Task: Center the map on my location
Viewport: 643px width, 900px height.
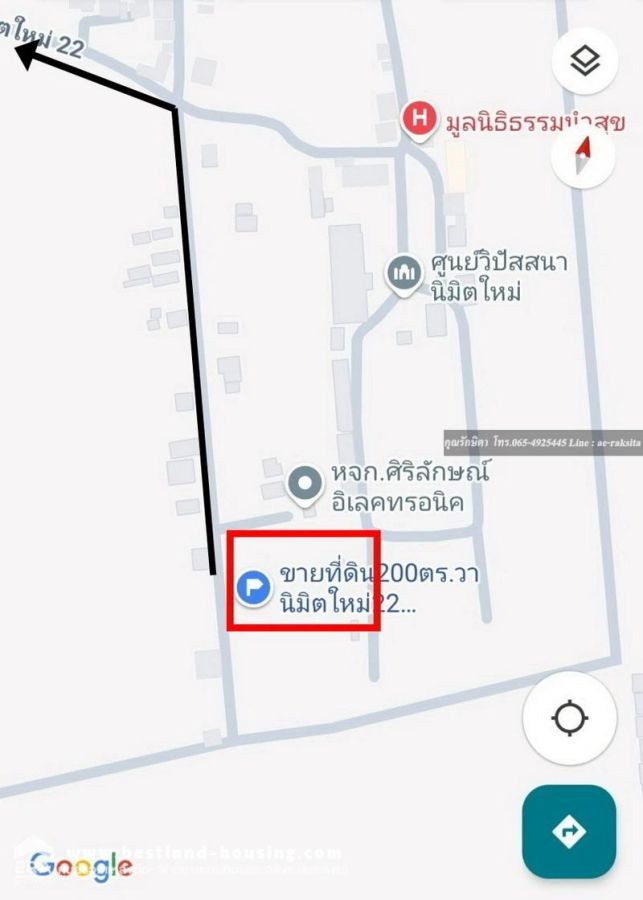Action: coord(569,718)
